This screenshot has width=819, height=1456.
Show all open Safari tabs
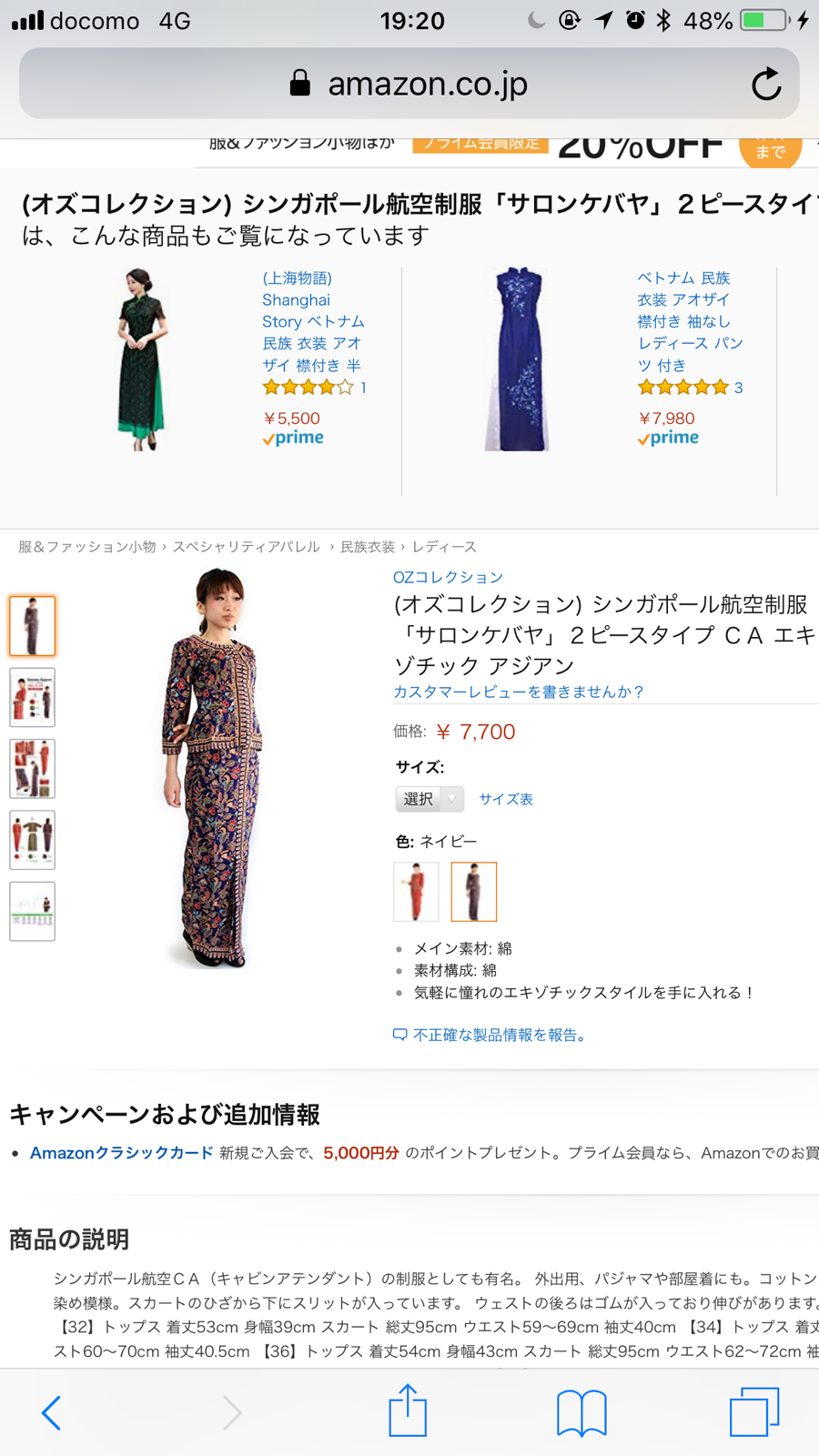[754, 1412]
